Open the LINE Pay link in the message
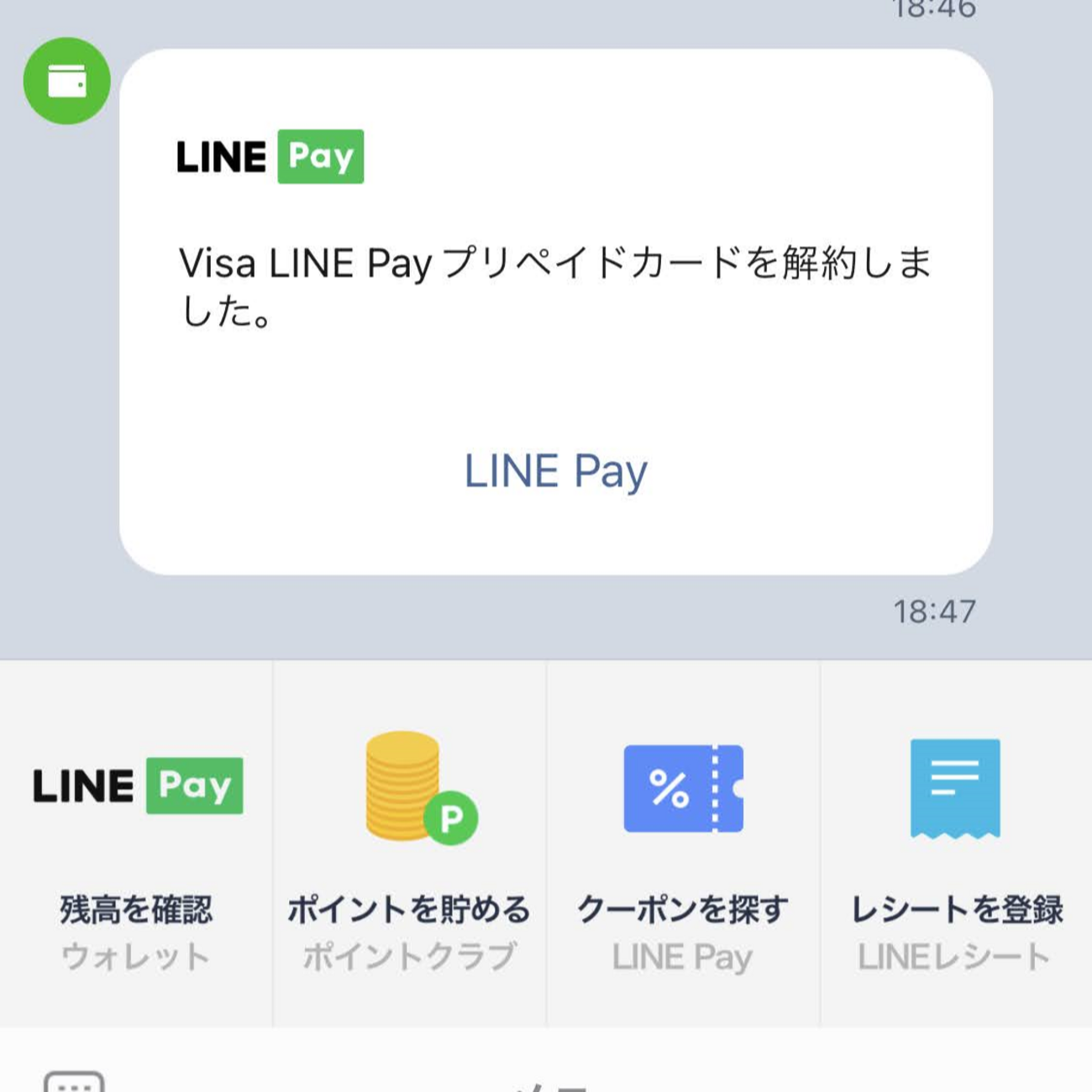This screenshot has width=1092, height=1092. tap(555, 470)
